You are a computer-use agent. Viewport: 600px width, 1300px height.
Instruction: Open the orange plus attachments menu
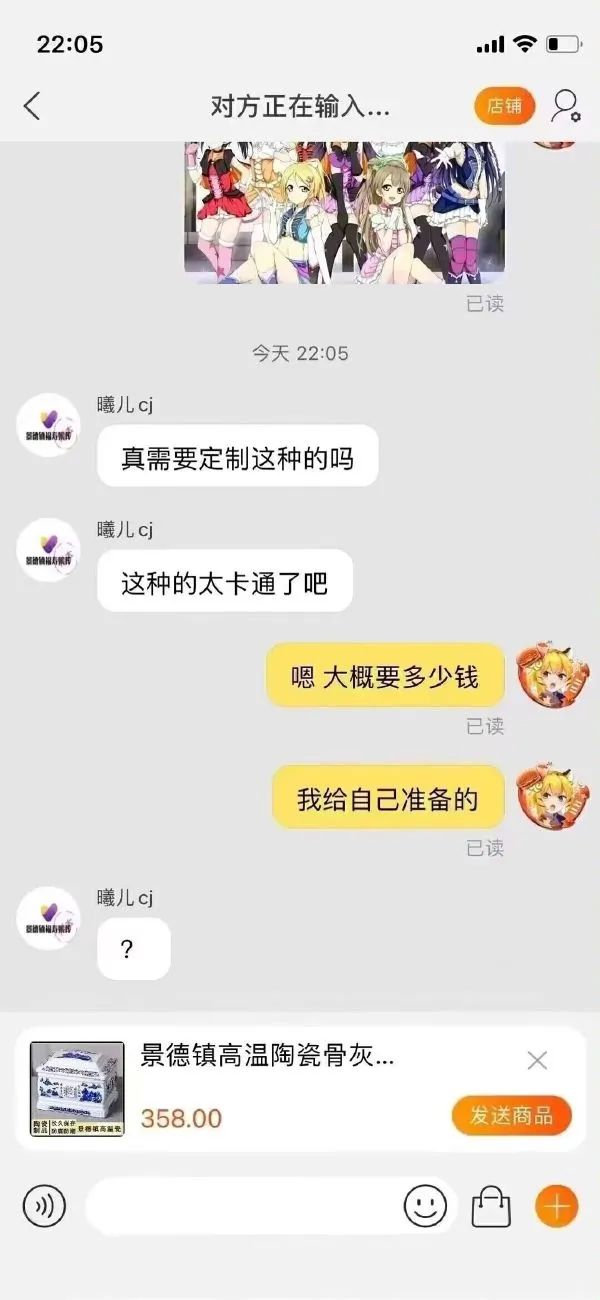click(x=556, y=1206)
